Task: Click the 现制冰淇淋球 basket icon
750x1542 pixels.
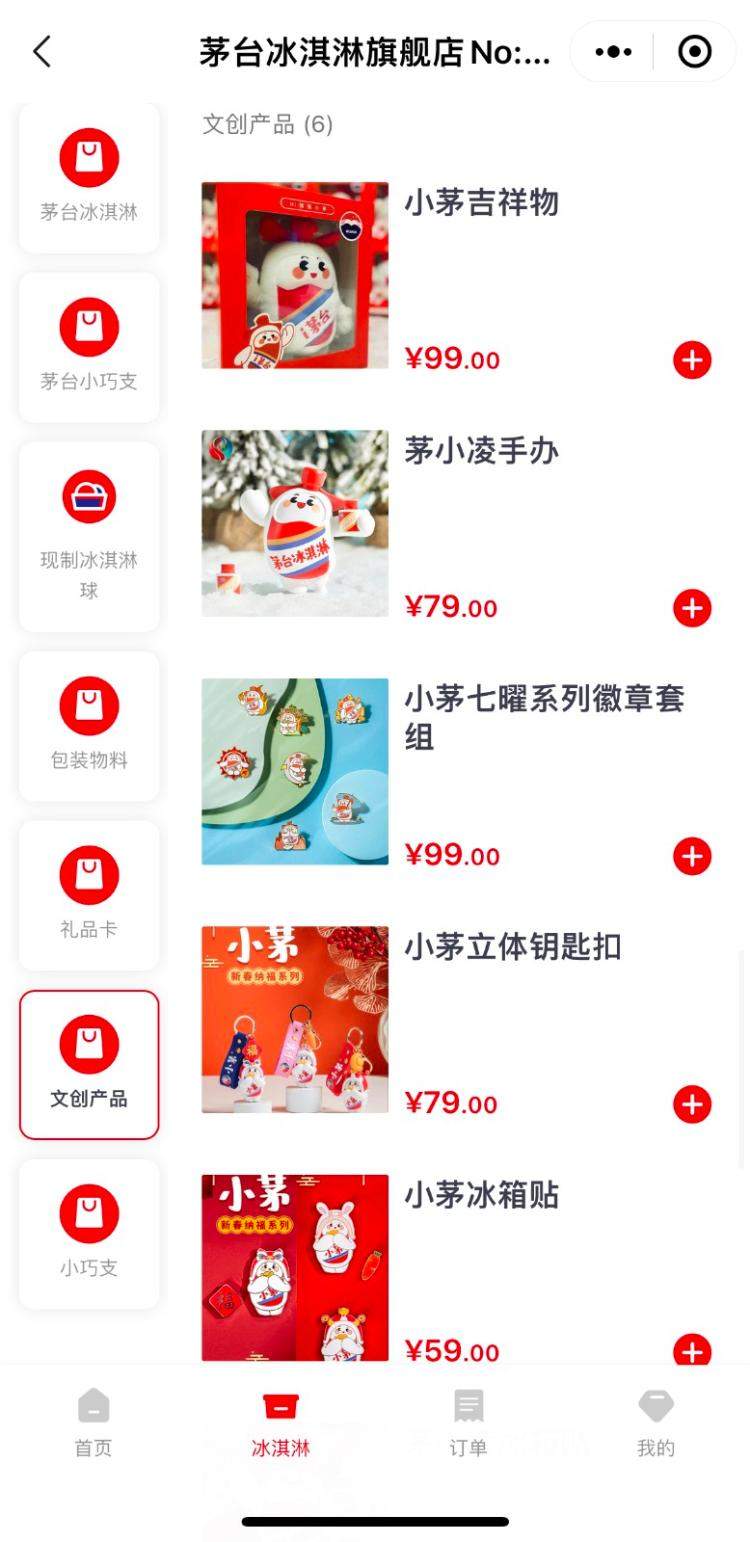Action: tap(88, 497)
